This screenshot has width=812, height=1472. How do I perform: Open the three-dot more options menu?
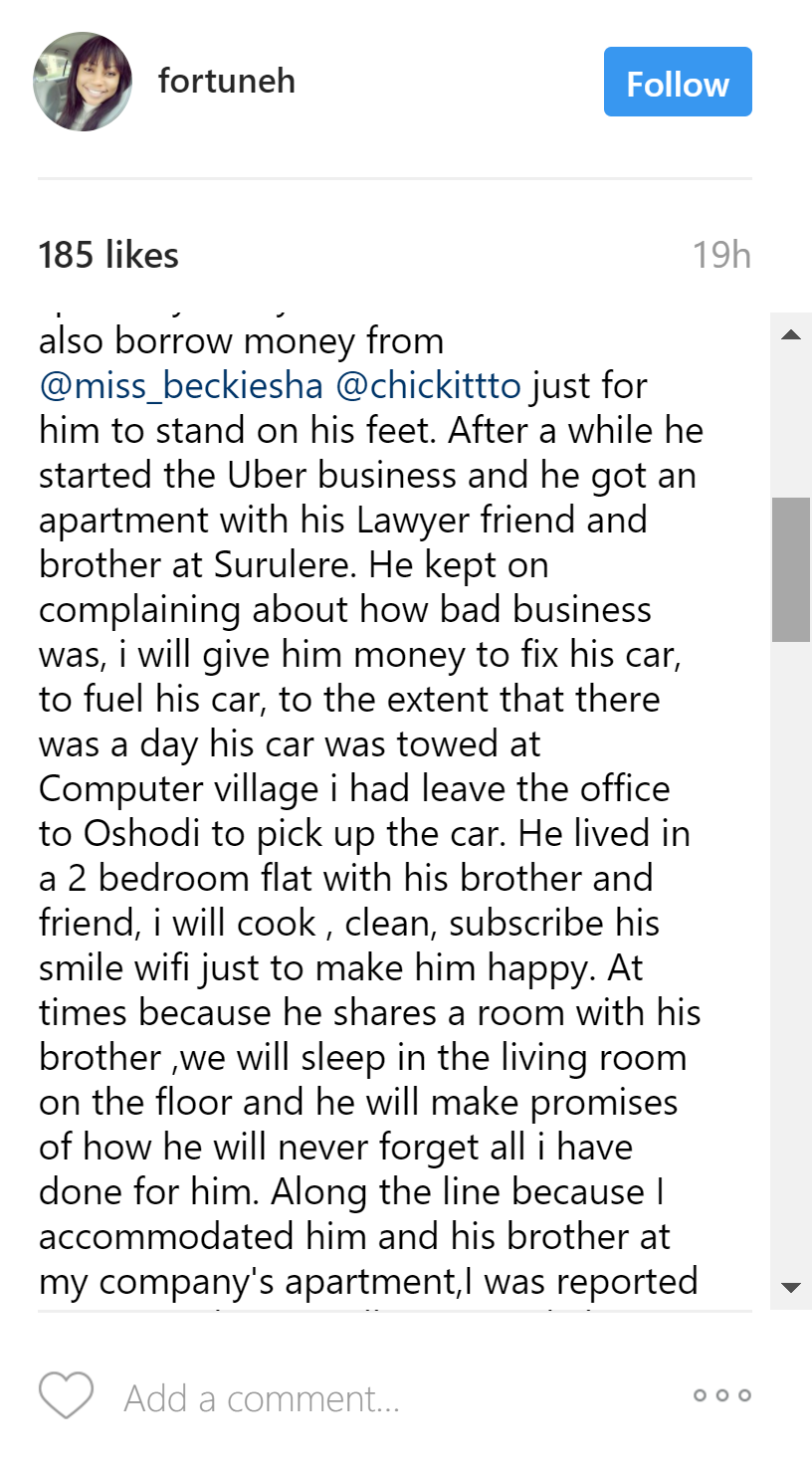pyautogui.click(x=721, y=1395)
